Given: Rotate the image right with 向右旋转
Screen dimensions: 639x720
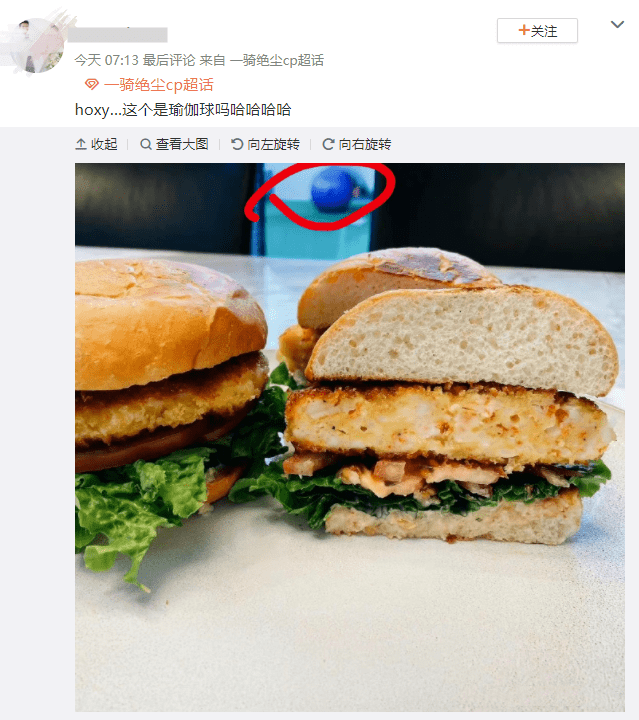Looking at the screenshot, I should [x=356, y=144].
